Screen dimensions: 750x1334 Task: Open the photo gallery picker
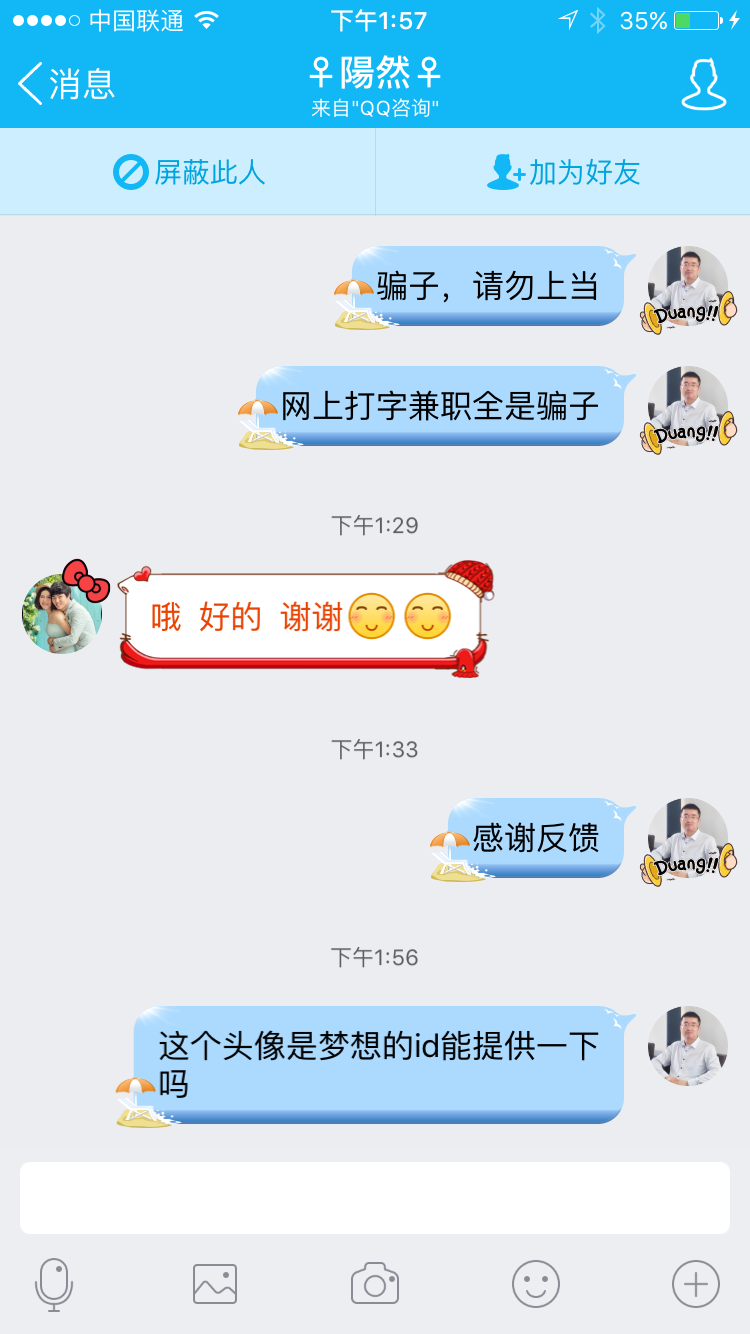pyautogui.click(x=215, y=1284)
